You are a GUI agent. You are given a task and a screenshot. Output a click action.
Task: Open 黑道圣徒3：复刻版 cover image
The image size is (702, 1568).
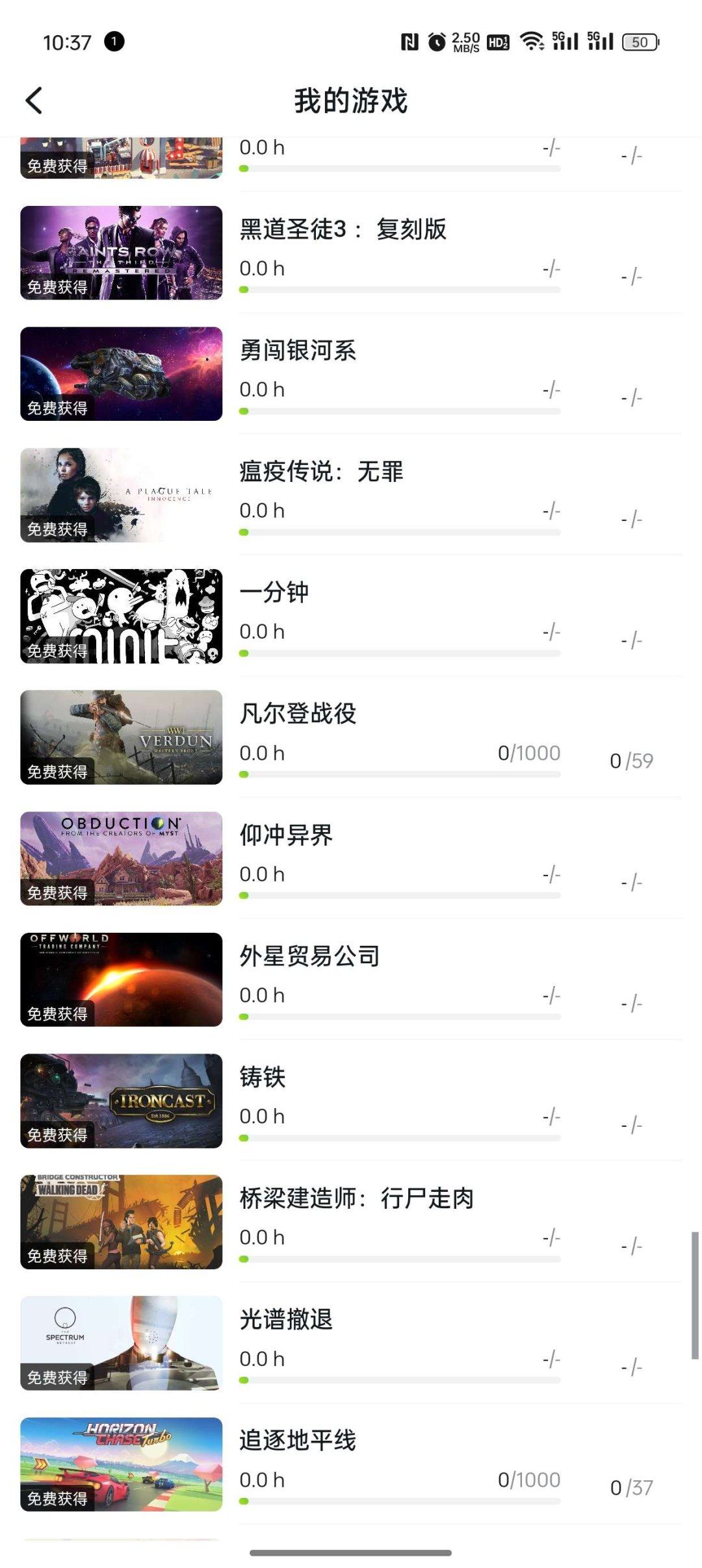coord(121,253)
